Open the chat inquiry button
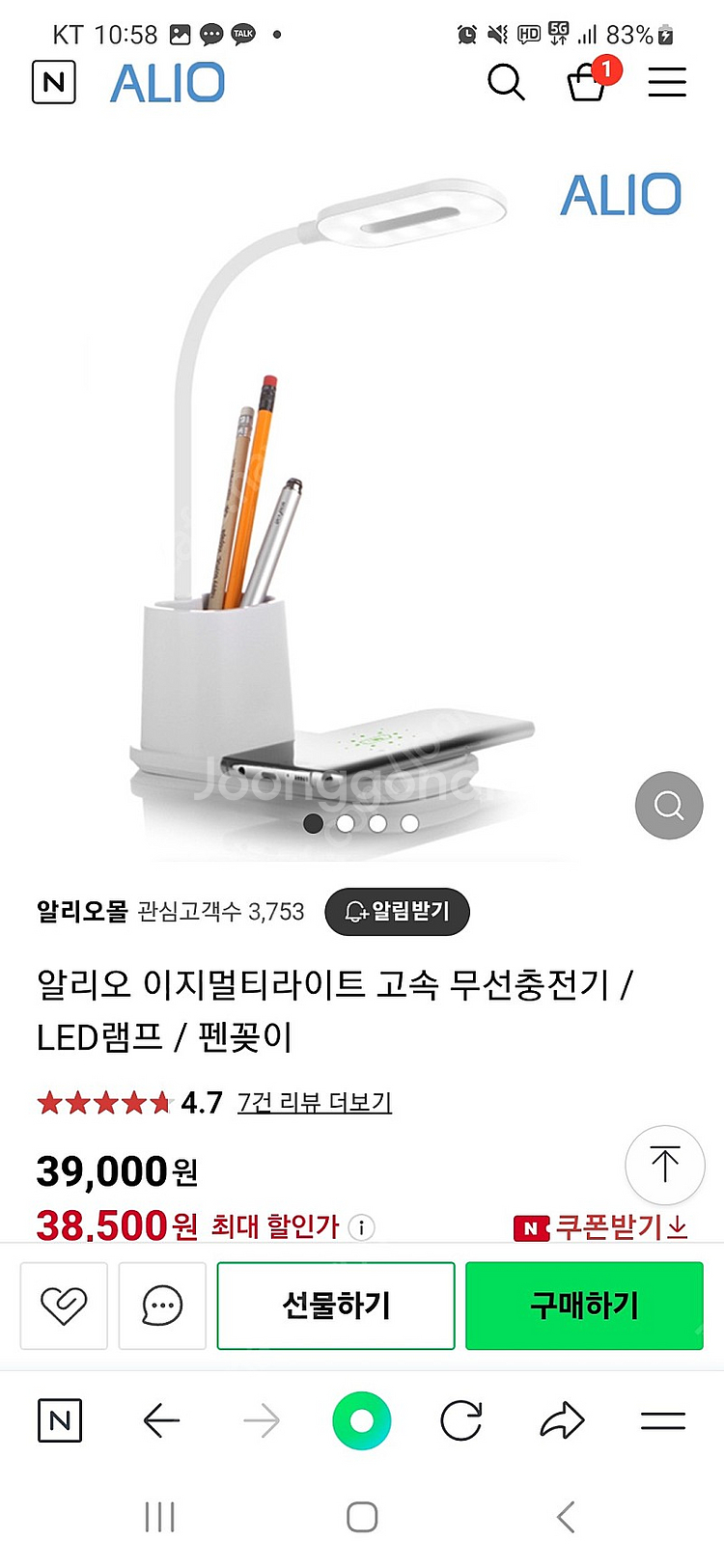Image resolution: width=724 pixels, height=1568 pixels. click(x=162, y=1306)
